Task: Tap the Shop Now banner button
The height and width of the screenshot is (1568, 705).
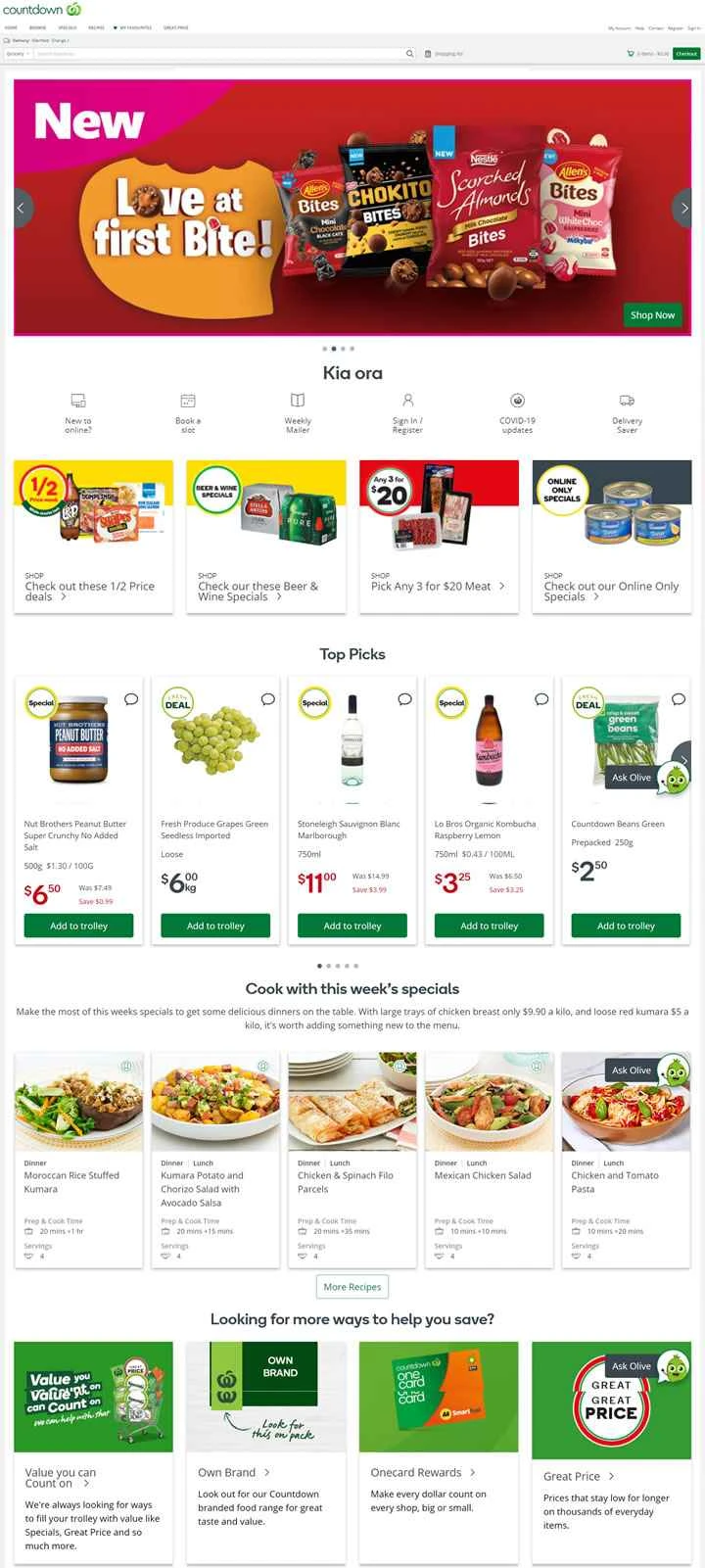Action: [652, 315]
